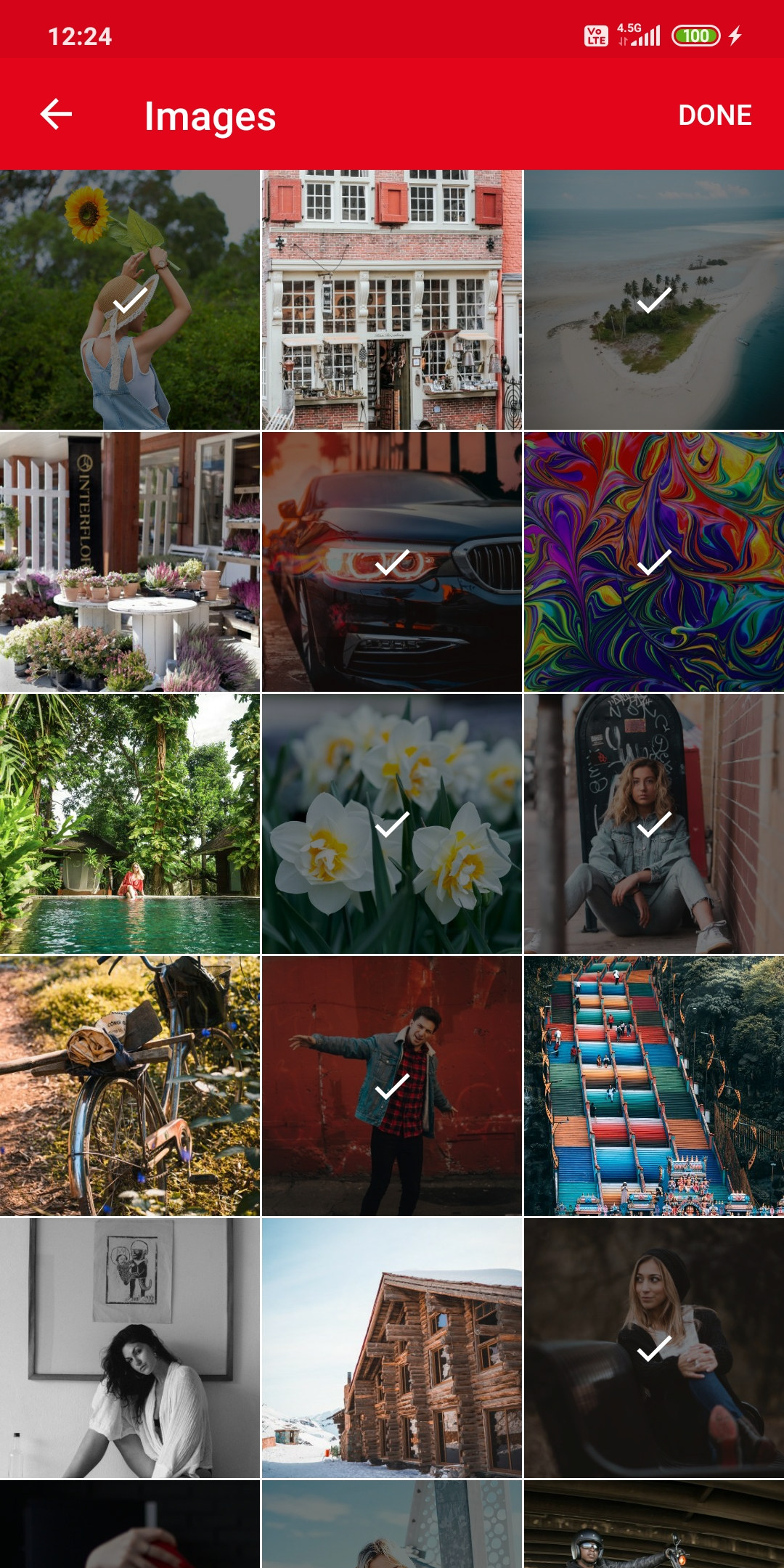Select the red-shuttered brick shop photo

tap(392, 300)
